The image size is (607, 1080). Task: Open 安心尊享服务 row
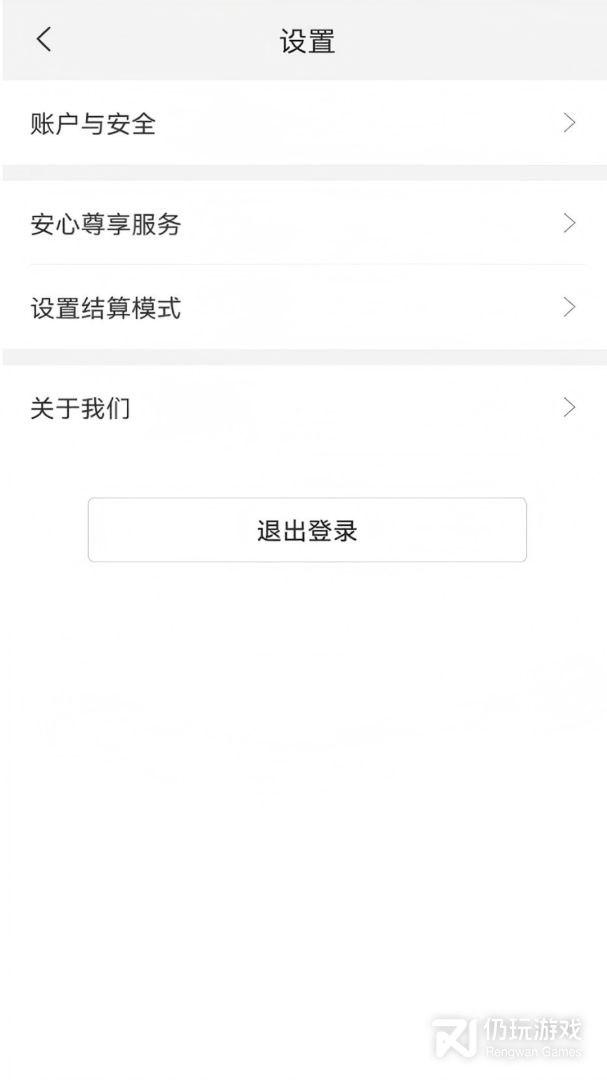pos(304,224)
